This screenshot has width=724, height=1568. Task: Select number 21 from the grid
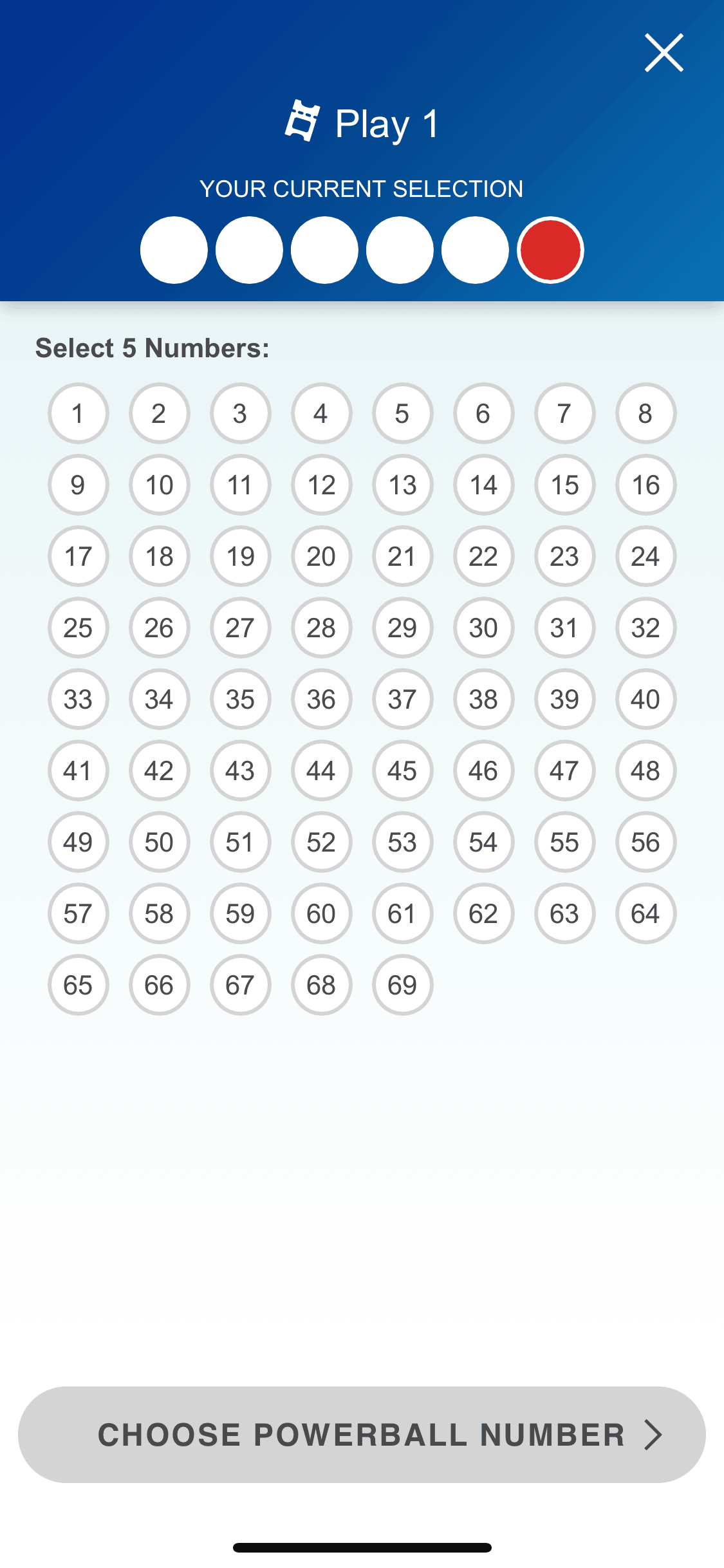[x=402, y=557]
